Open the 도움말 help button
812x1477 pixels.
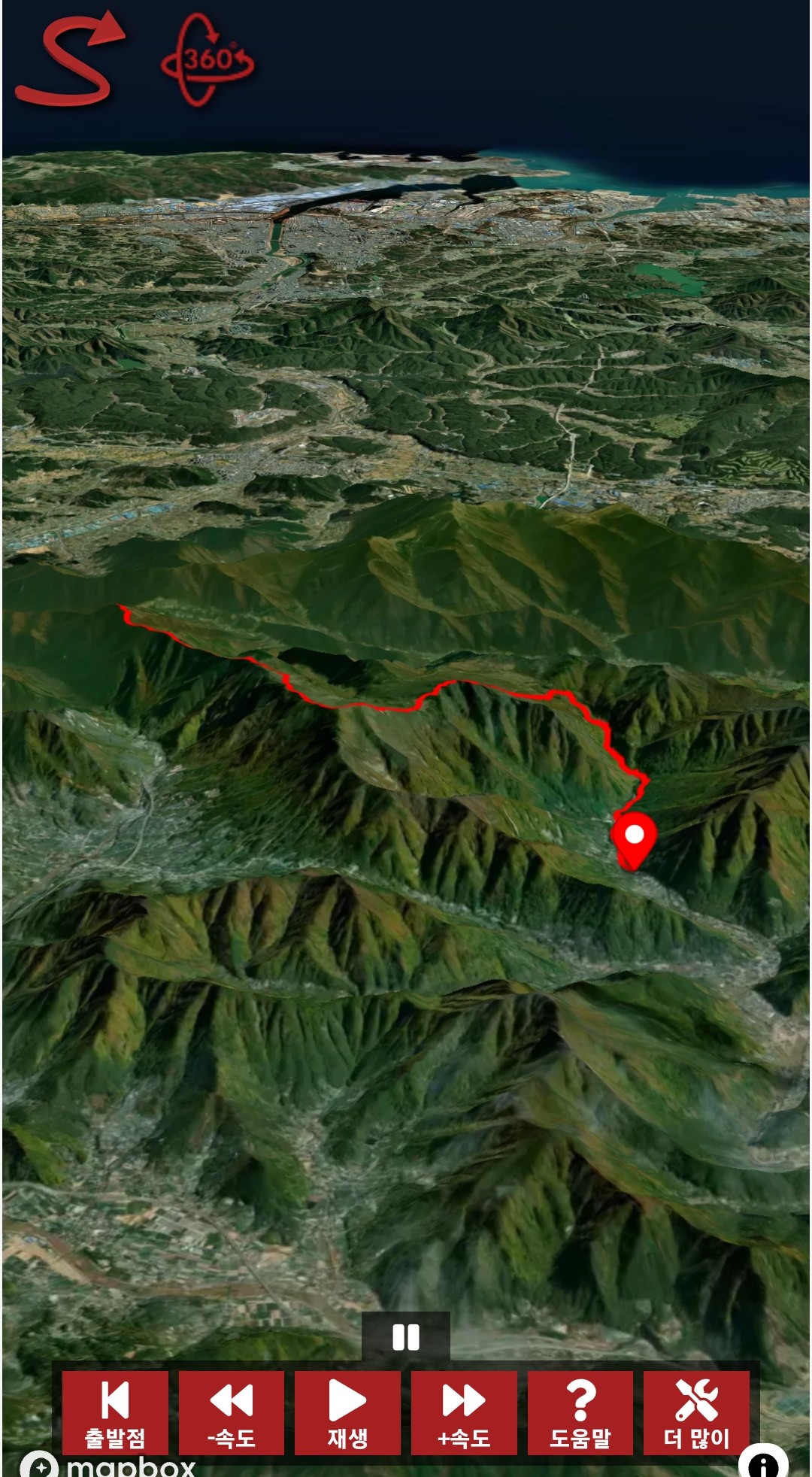pyautogui.click(x=580, y=1412)
